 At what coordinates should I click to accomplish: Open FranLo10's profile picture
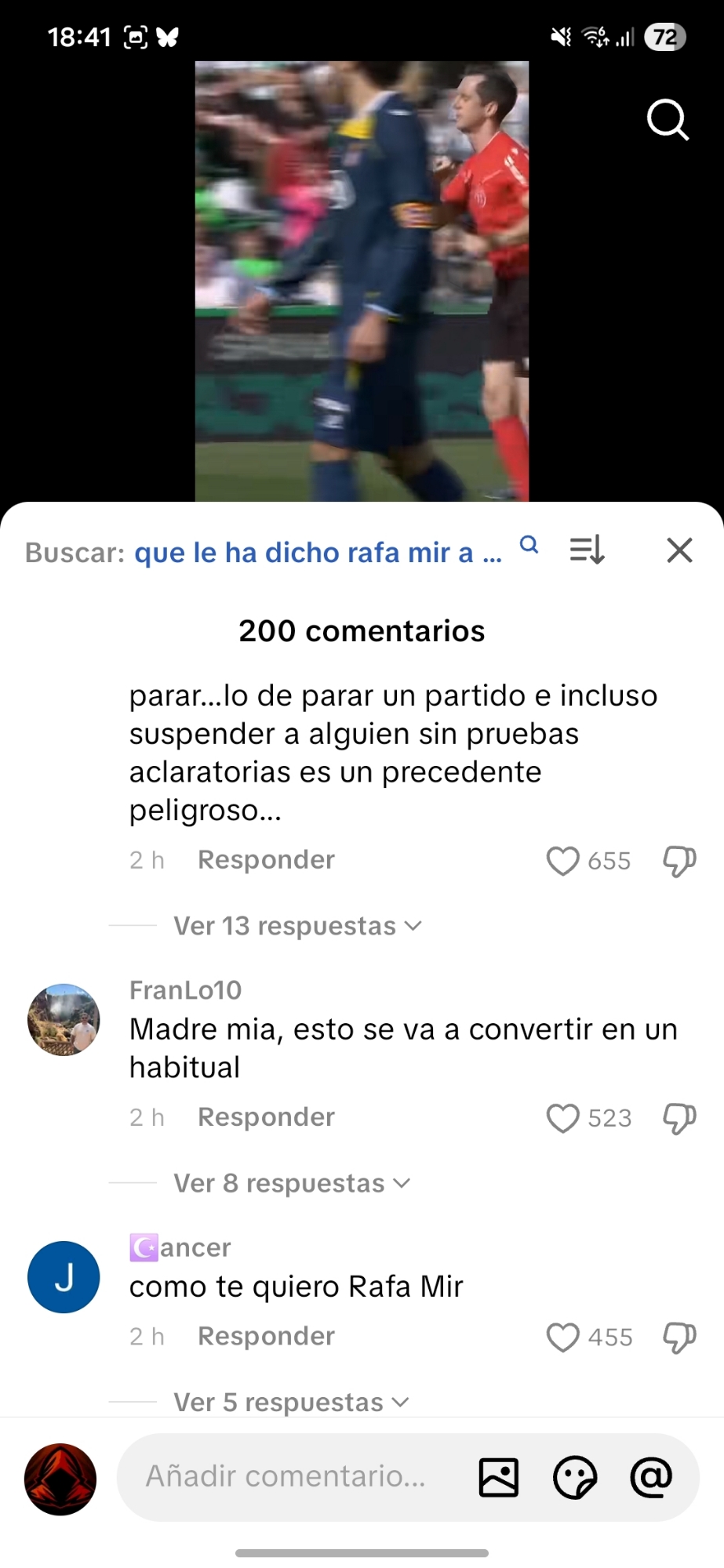[x=64, y=1020]
